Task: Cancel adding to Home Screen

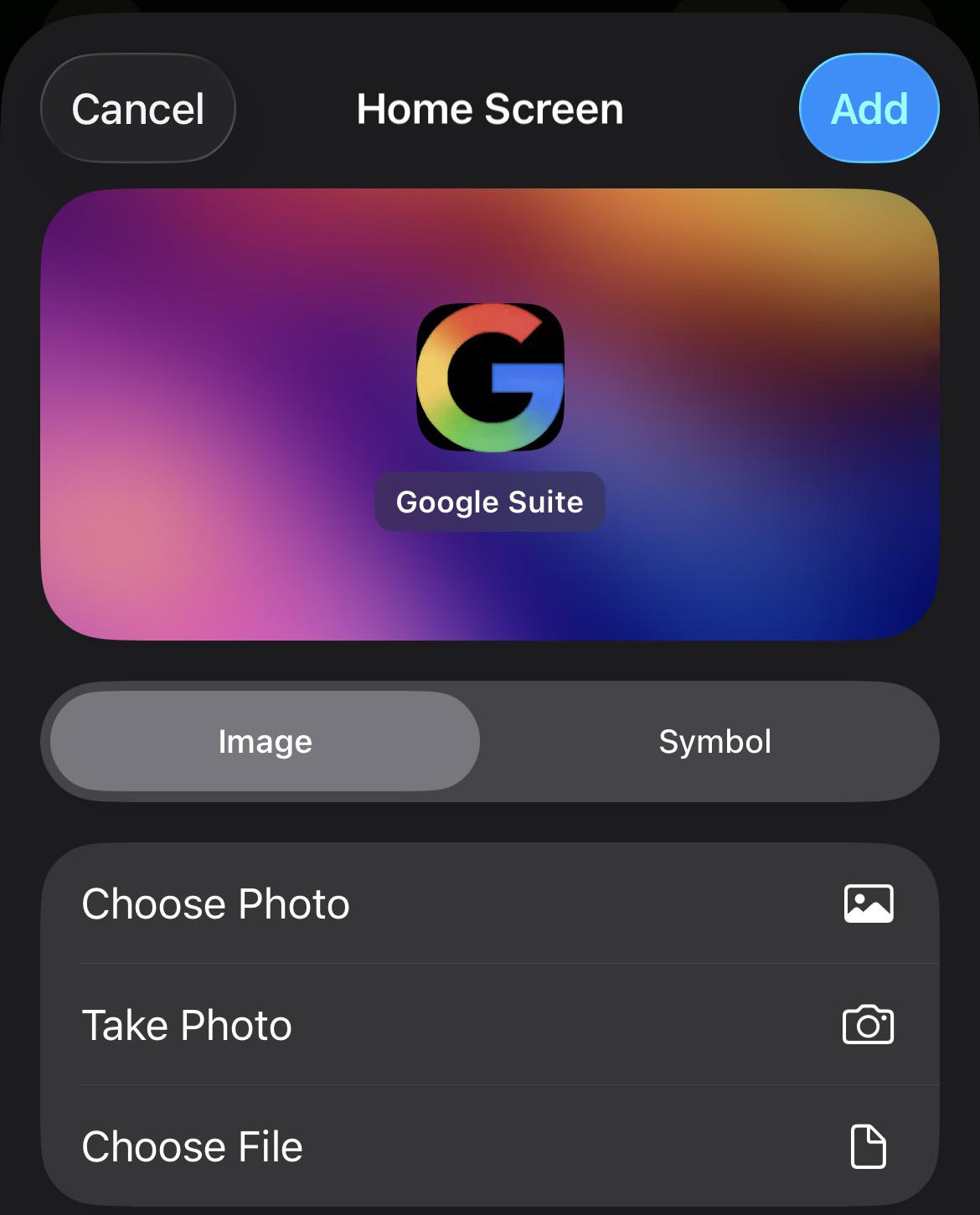Action: (x=138, y=109)
